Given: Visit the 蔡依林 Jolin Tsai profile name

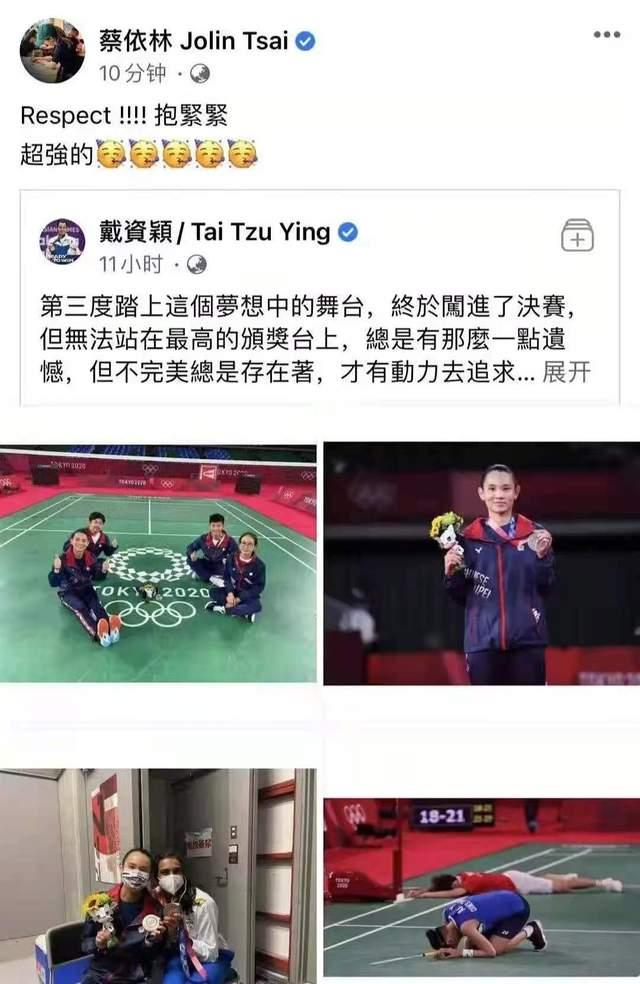Looking at the screenshot, I should (x=193, y=40).
